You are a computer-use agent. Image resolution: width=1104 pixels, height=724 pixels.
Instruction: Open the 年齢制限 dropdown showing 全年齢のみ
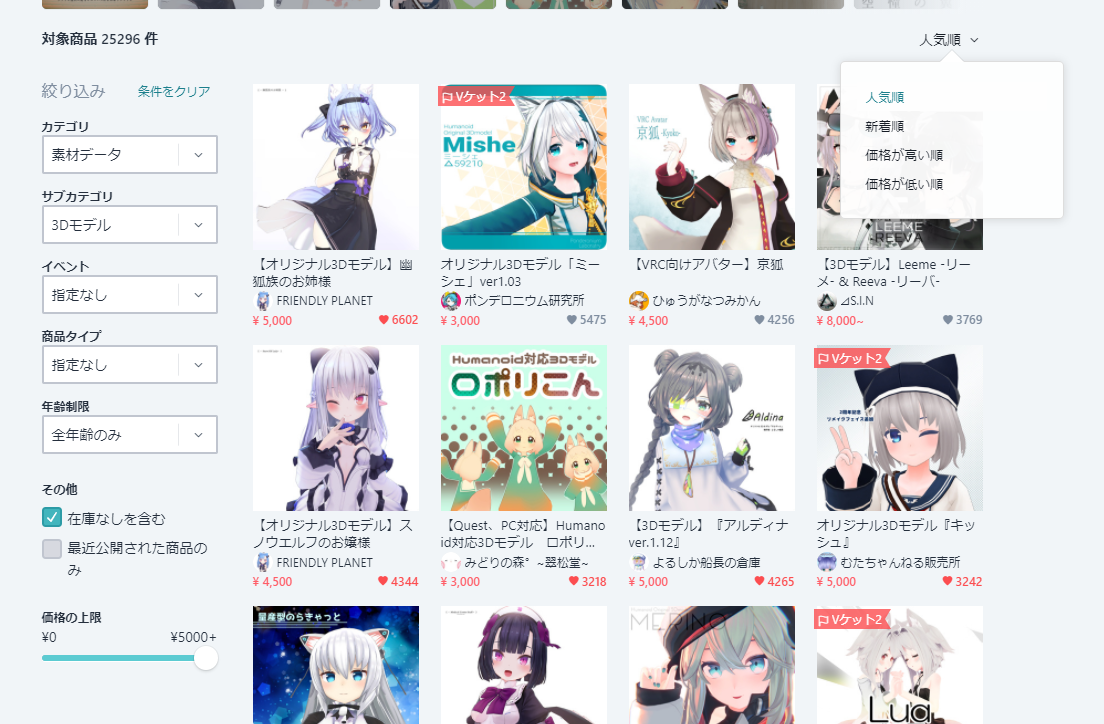(x=129, y=435)
